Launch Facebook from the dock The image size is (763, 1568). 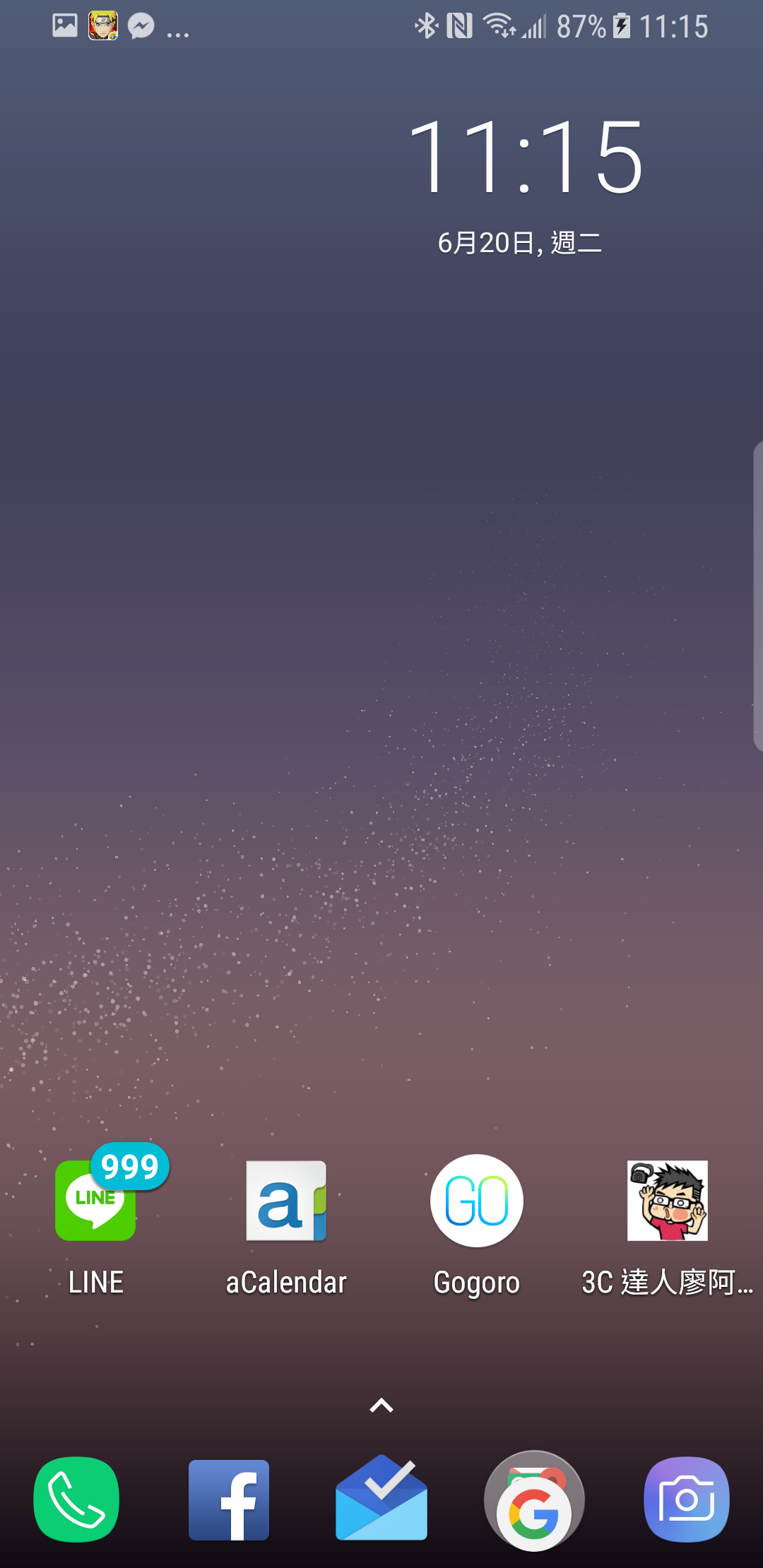(x=229, y=1499)
